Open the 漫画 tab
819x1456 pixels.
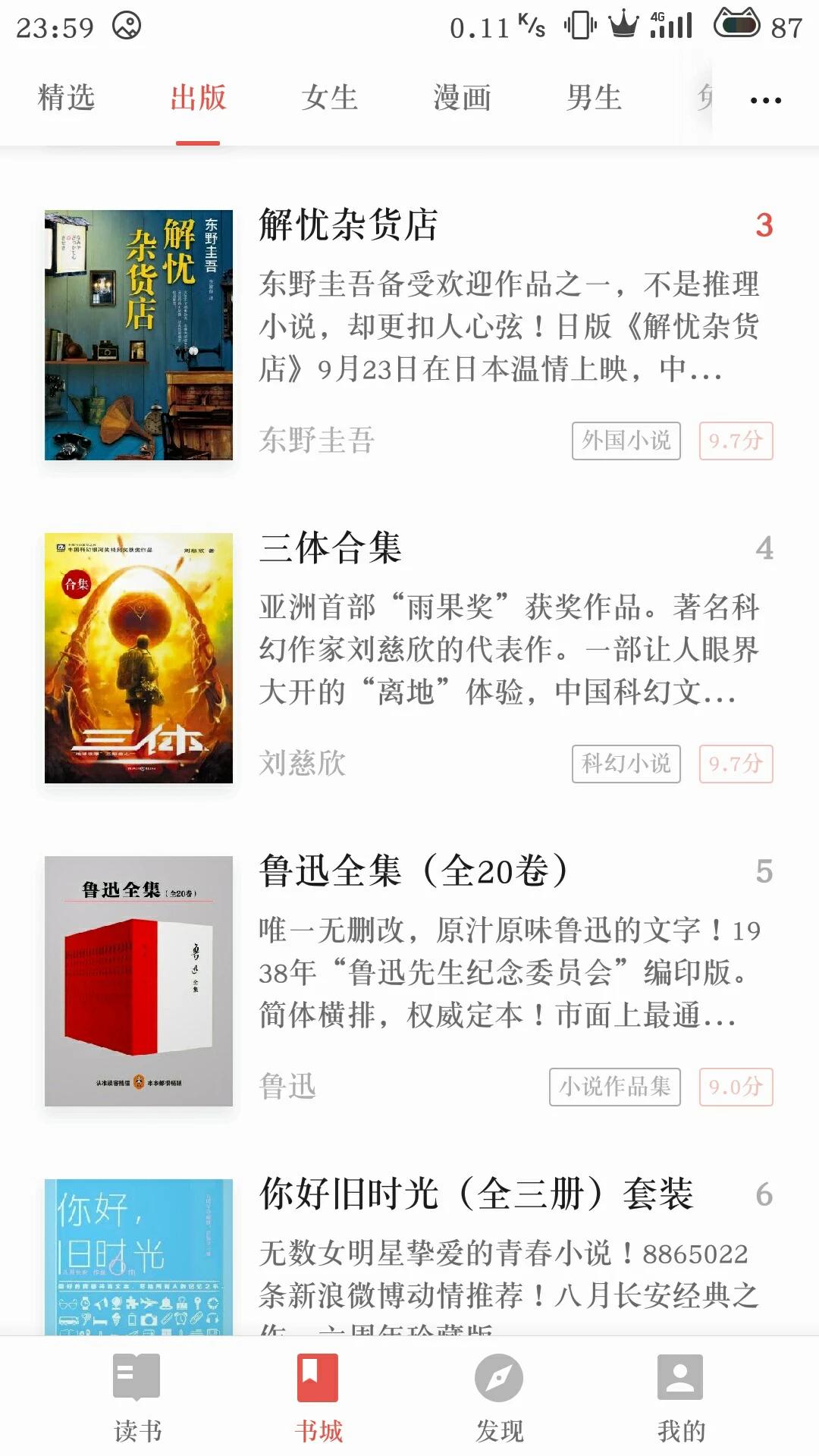tap(462, 98)
